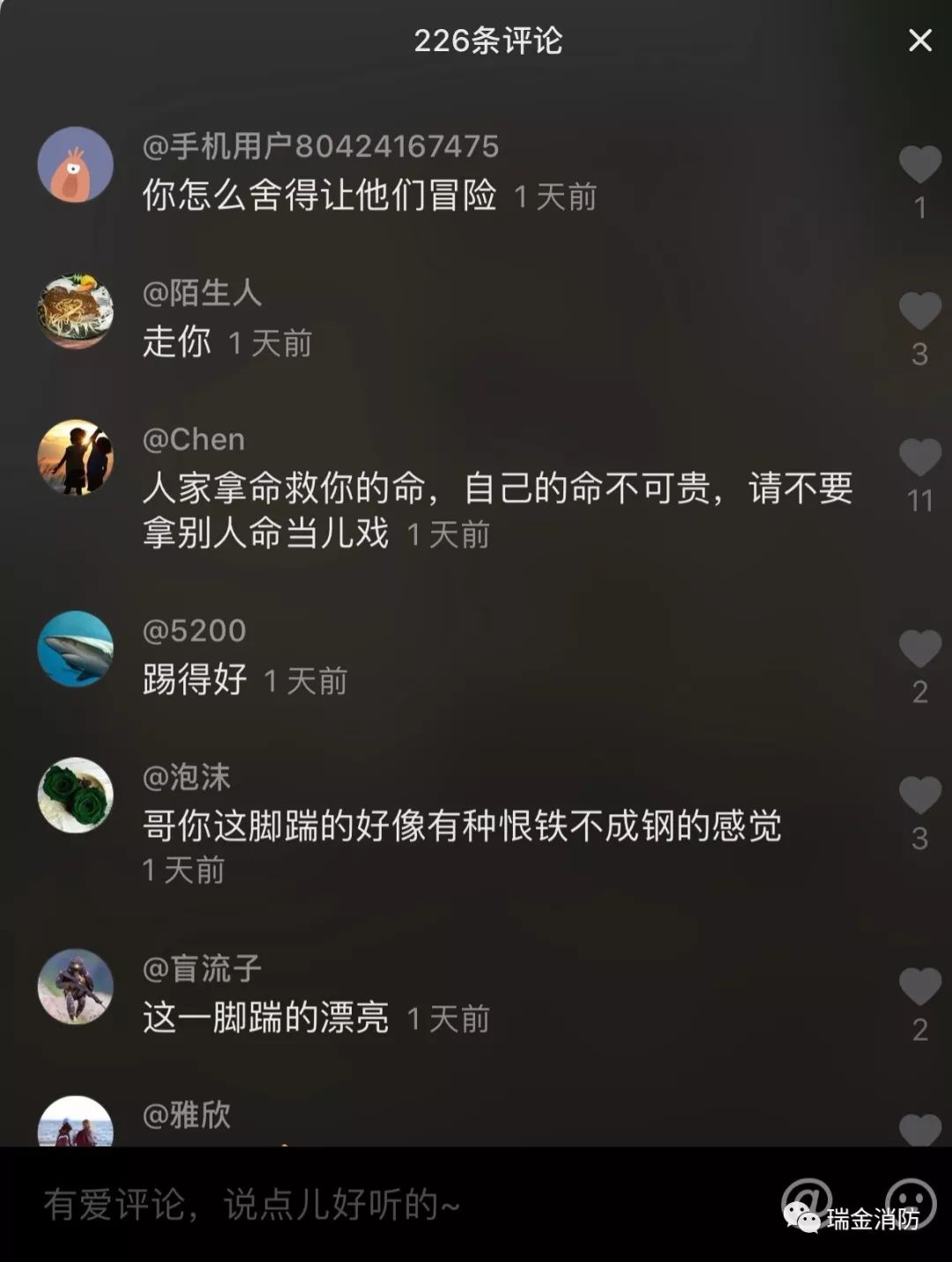Screen dimensions: 952x1262
Task: Reply to 泡沫's comment about 恨铁不成钢
Action: click(461, 826)
